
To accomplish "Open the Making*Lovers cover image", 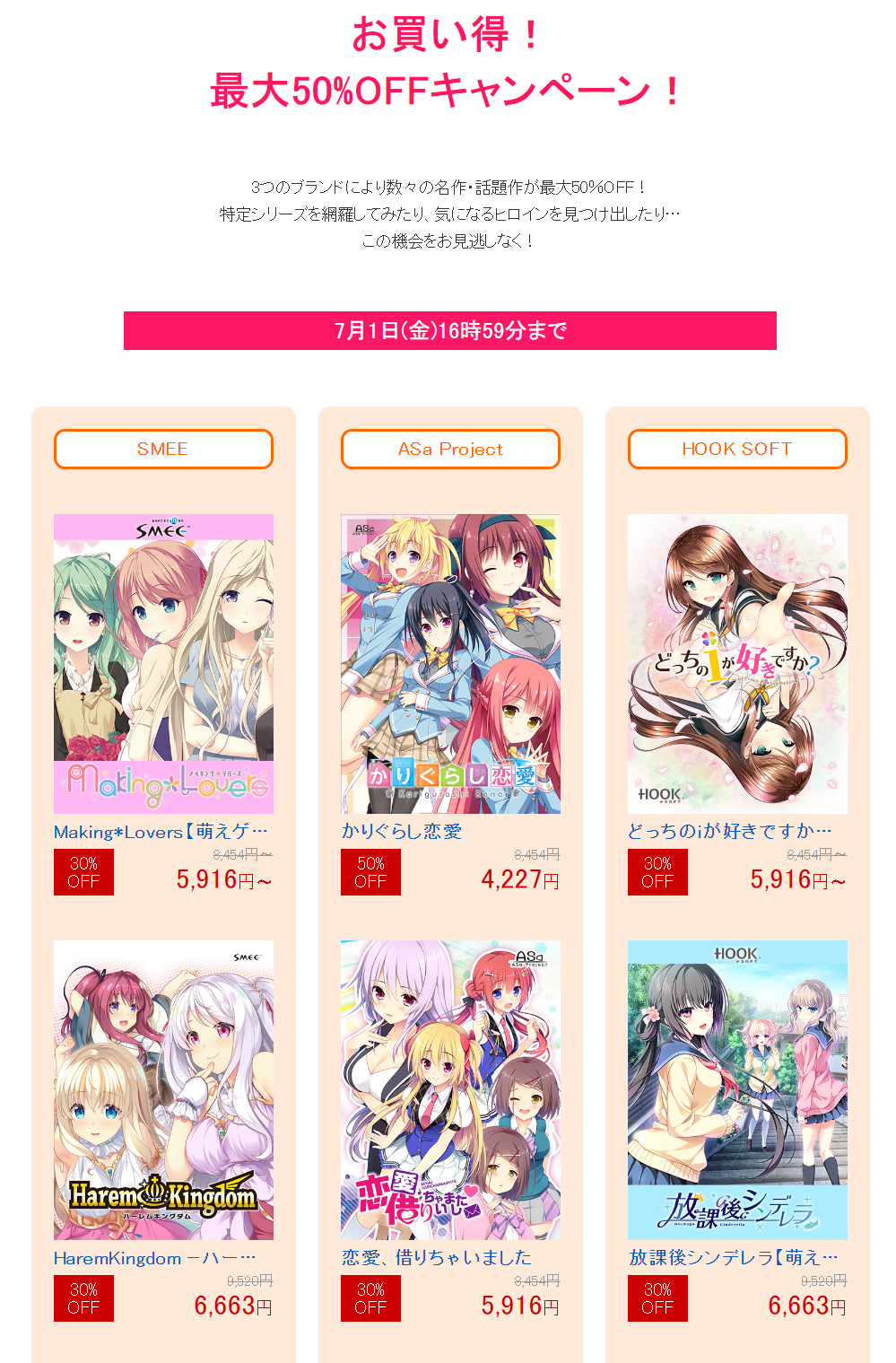I will [x=163, y=664].
